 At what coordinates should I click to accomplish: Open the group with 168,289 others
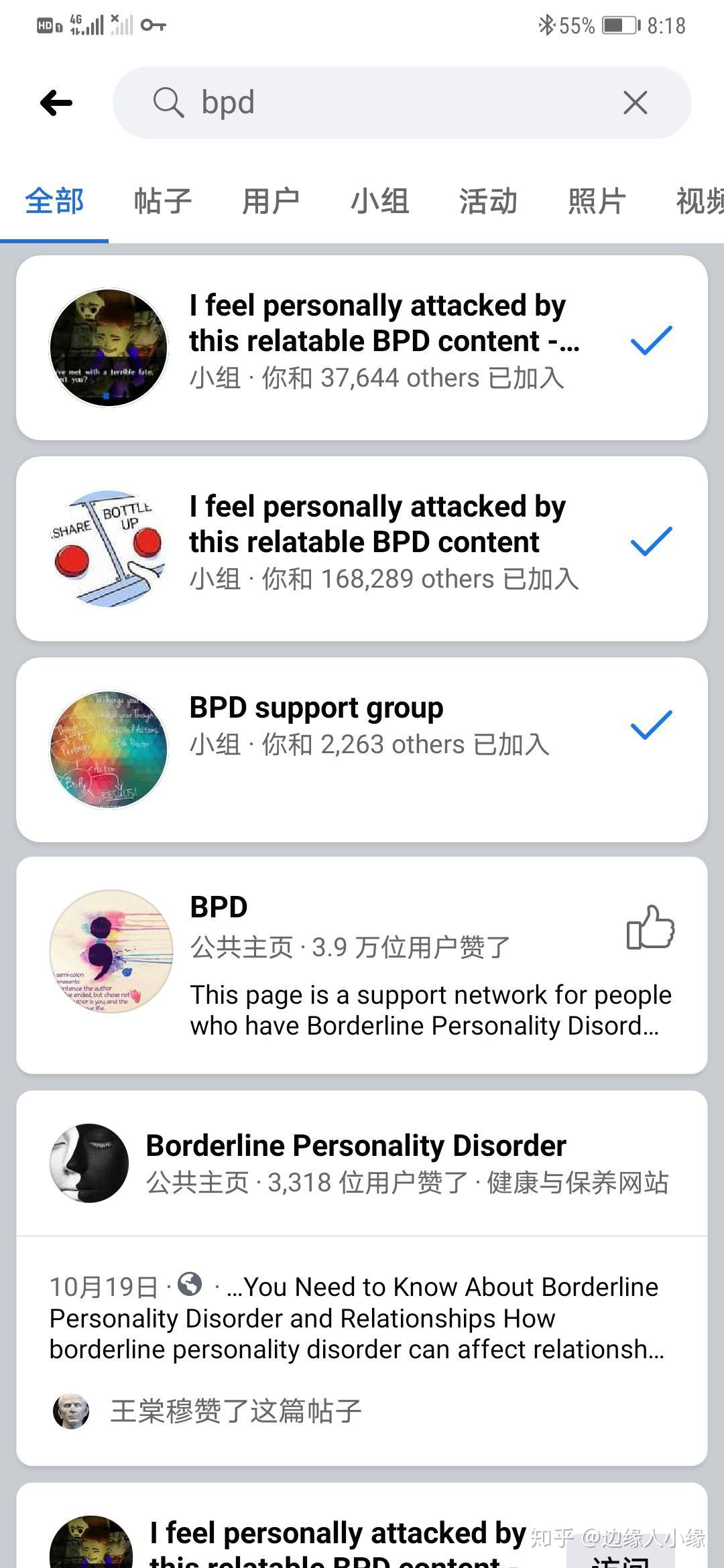[x=362, y=549]
